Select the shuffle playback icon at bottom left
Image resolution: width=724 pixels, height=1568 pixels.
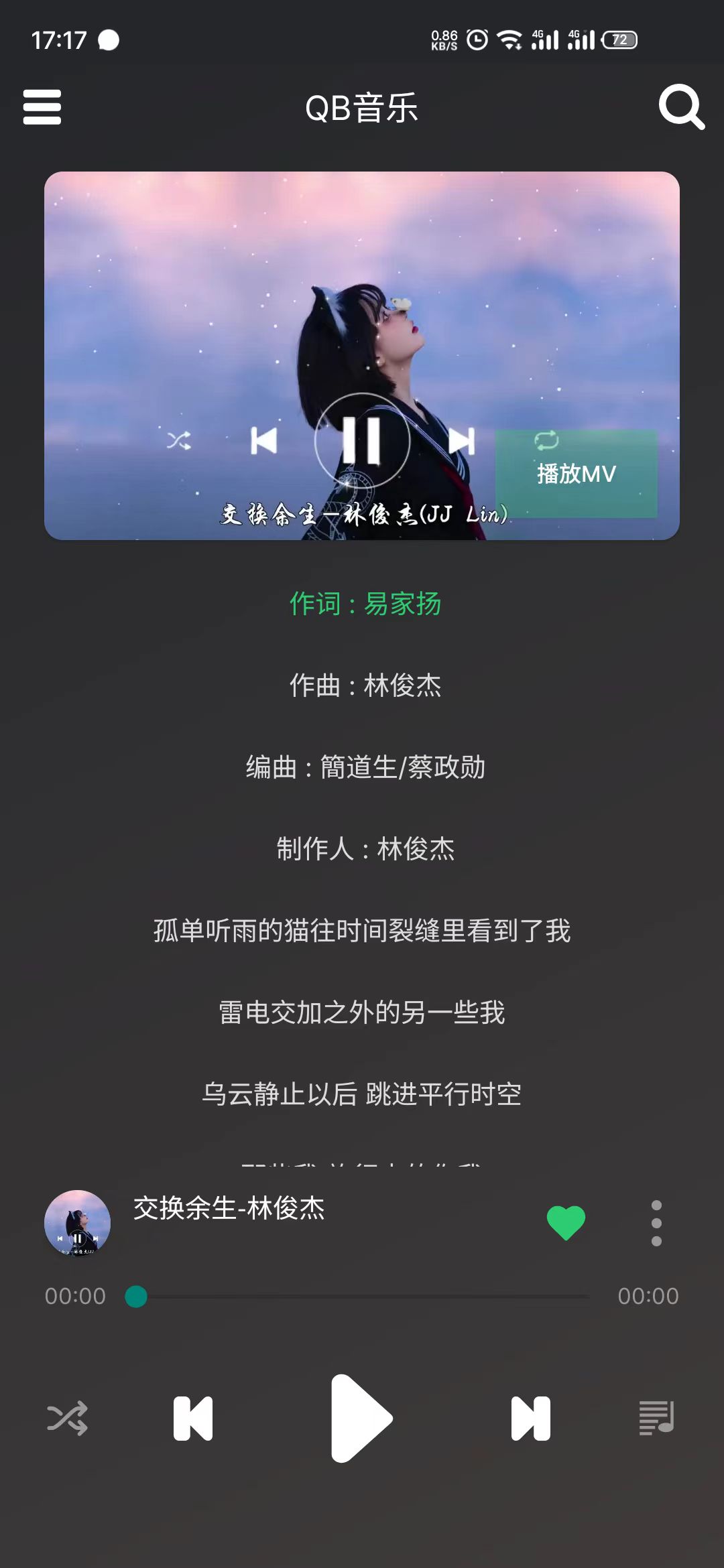click(x=68, y=1417)
